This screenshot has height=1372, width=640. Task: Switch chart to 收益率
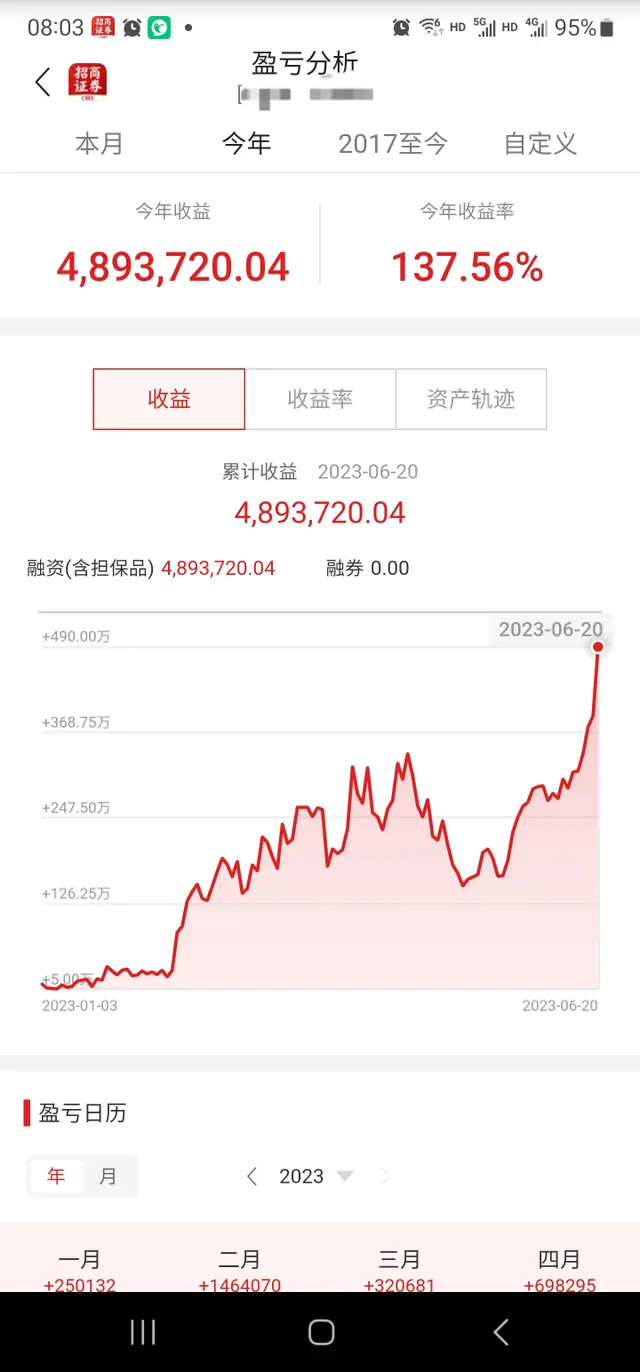pos(320,399)
